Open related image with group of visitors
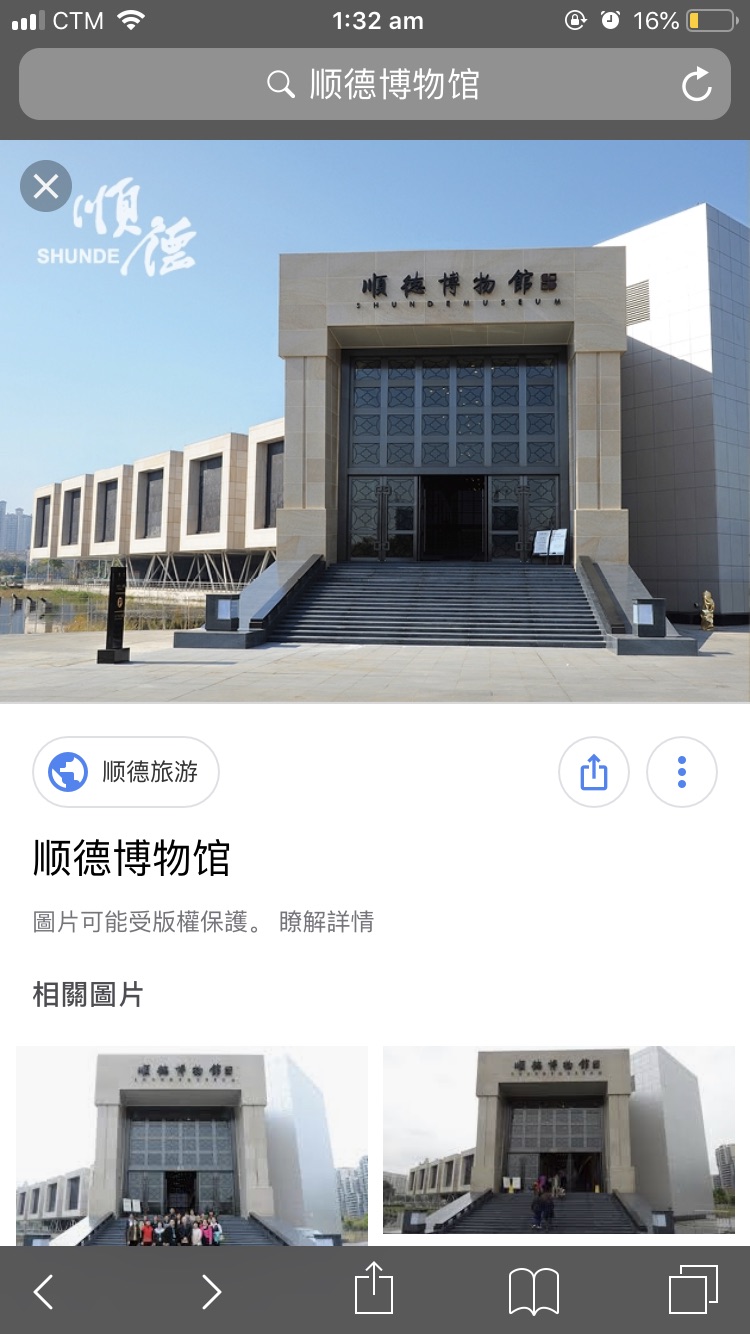750x1334 pixels. (192, 1145)
